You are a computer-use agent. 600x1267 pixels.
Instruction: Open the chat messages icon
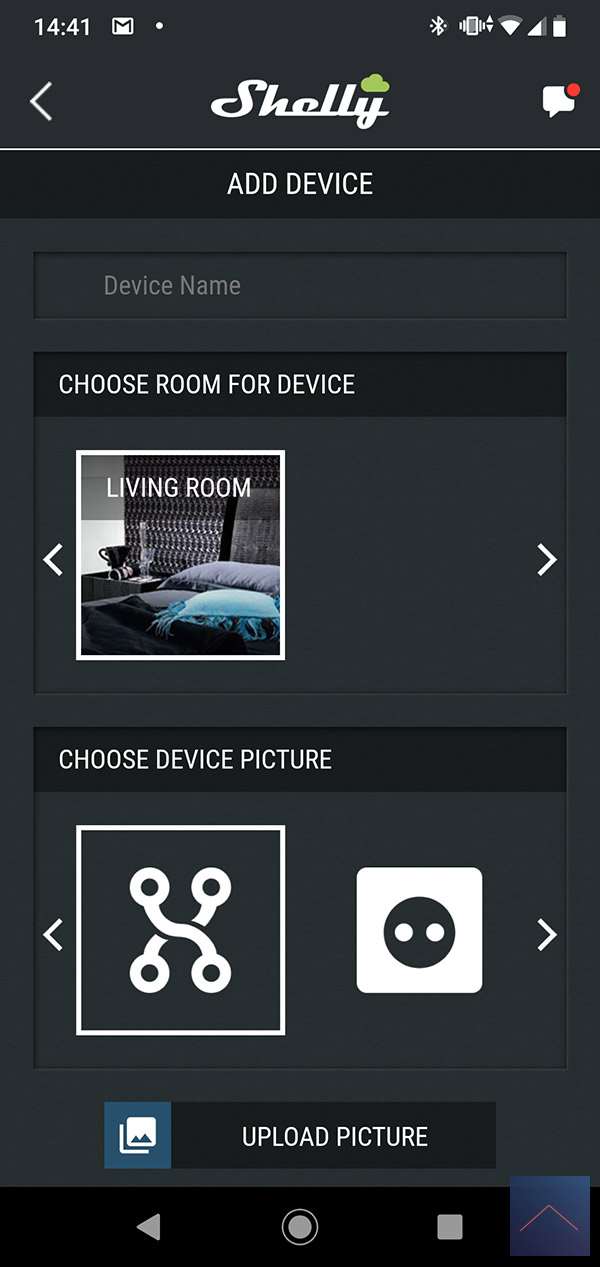click(559, 101)
